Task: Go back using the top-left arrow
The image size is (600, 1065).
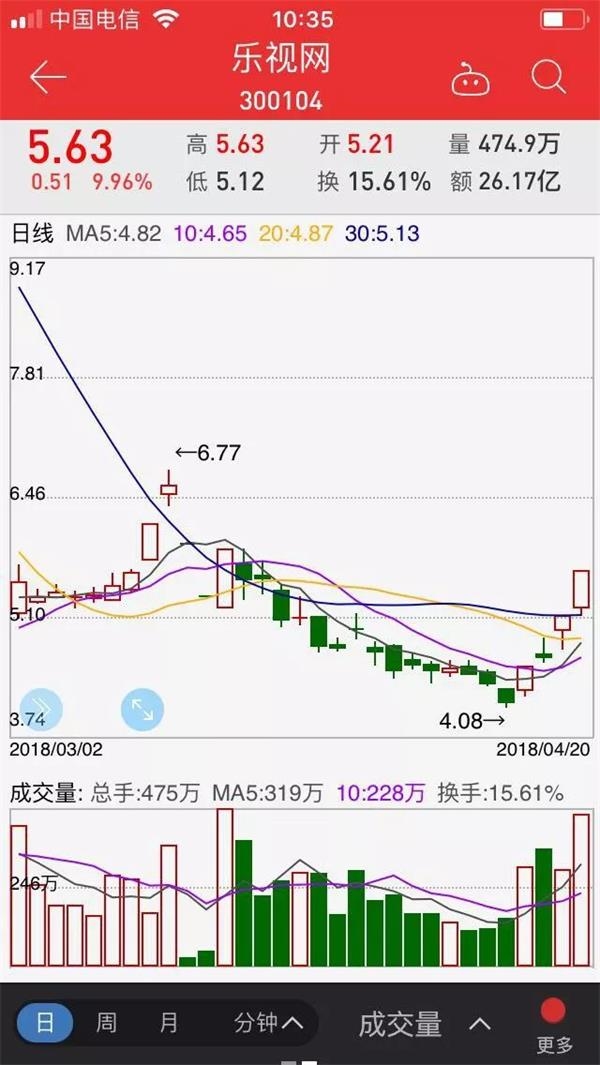Action: tap(47, 77)
